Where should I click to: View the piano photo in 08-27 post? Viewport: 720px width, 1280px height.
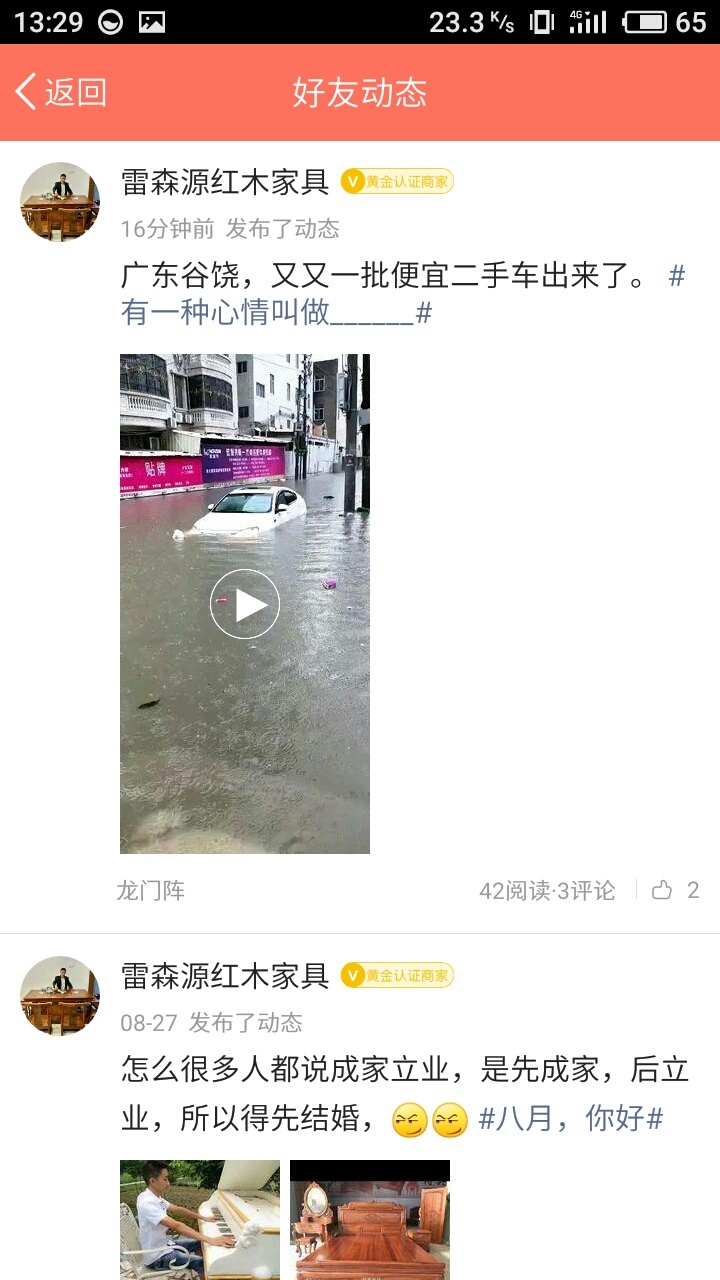click(x=200, y=1220)
